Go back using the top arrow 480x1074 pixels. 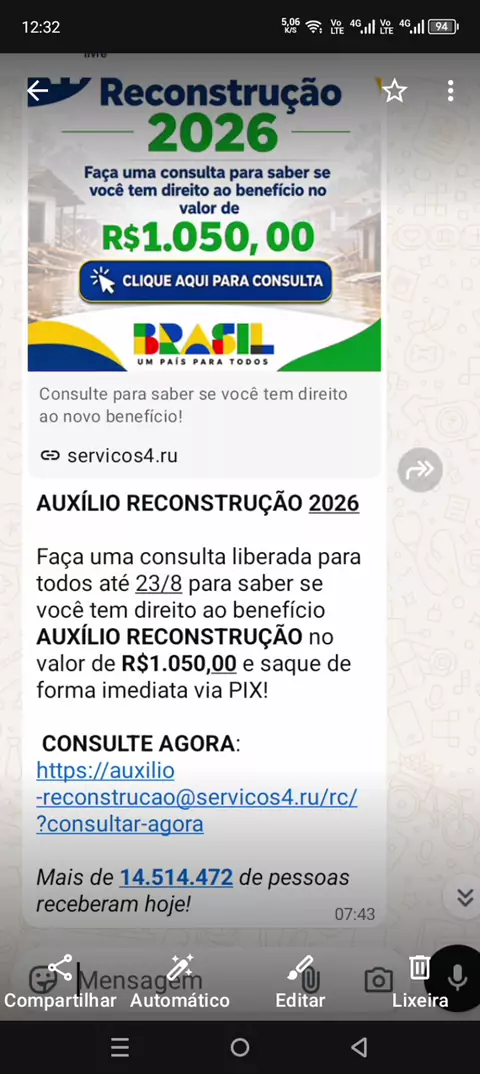click(x=38, y=90)
